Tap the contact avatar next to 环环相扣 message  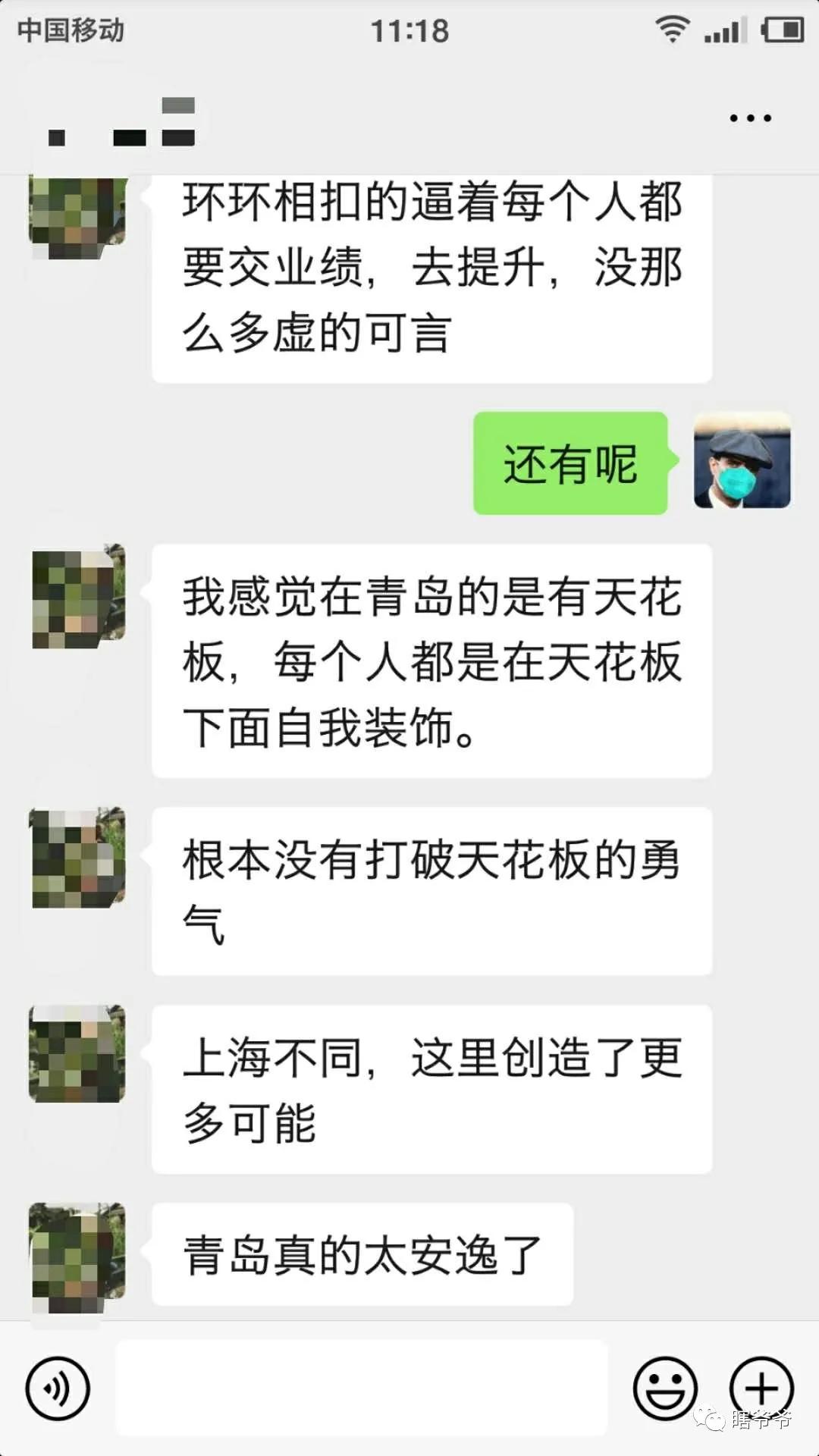pos(76,216)
